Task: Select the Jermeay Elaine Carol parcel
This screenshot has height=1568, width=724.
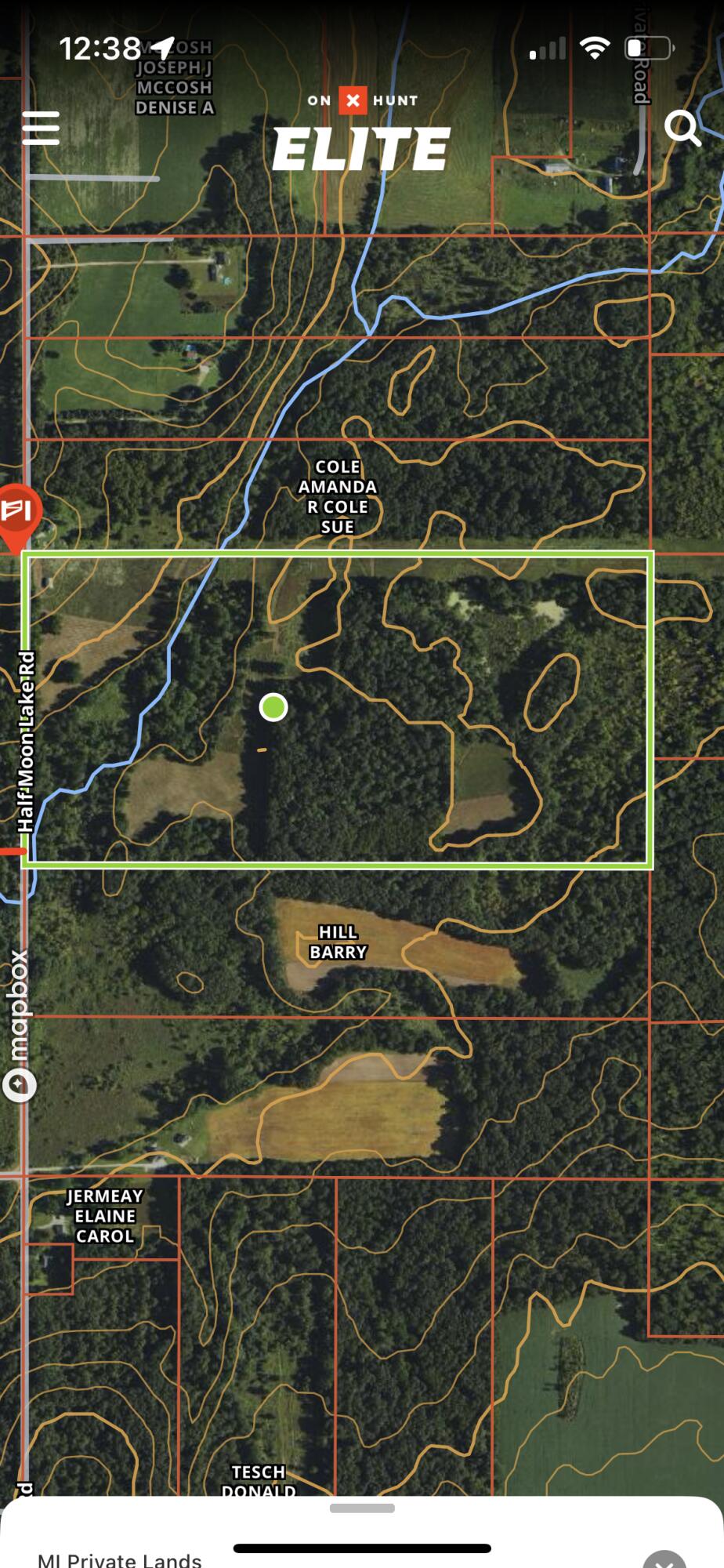Action: [x=104, y=1216]
